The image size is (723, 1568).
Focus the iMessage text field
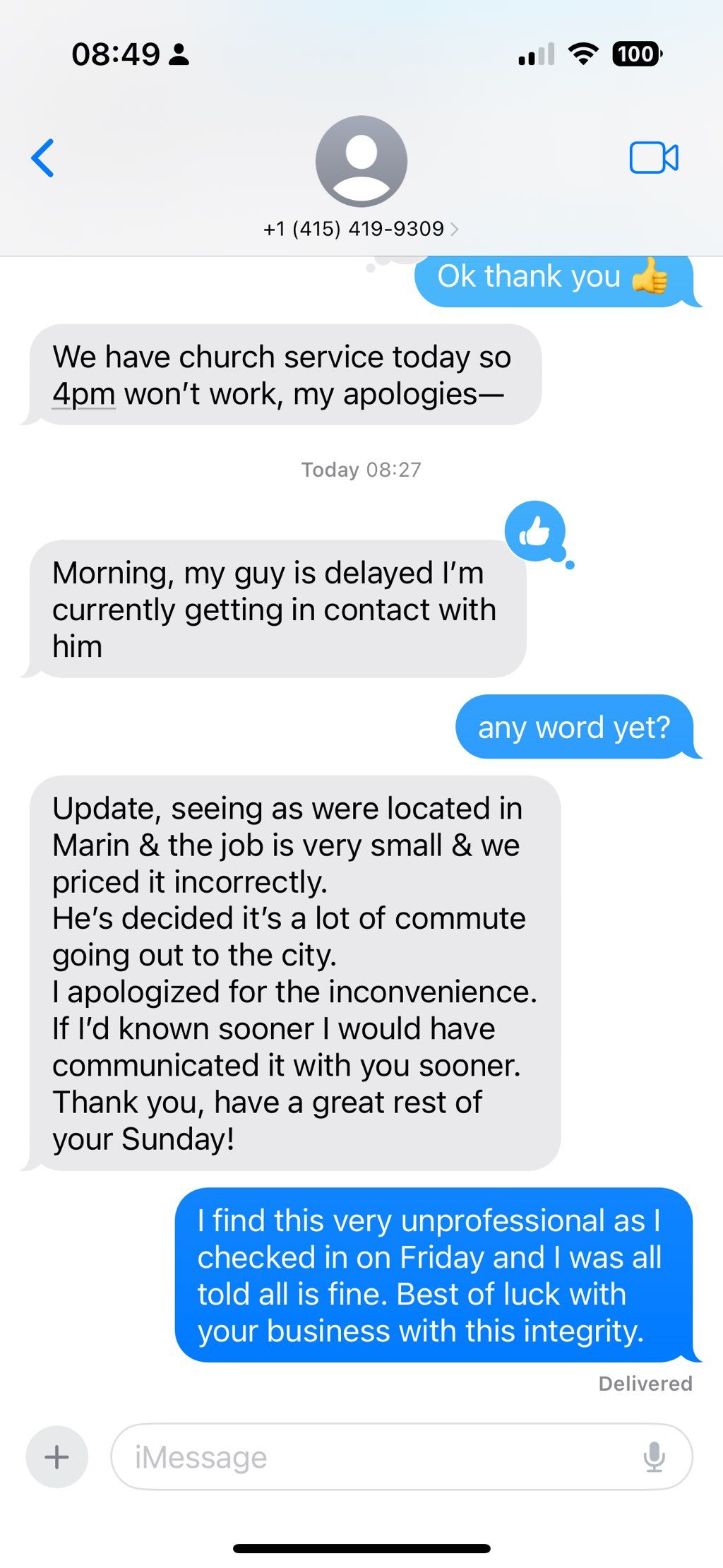pyautogui.click(x=374, y=1456)
